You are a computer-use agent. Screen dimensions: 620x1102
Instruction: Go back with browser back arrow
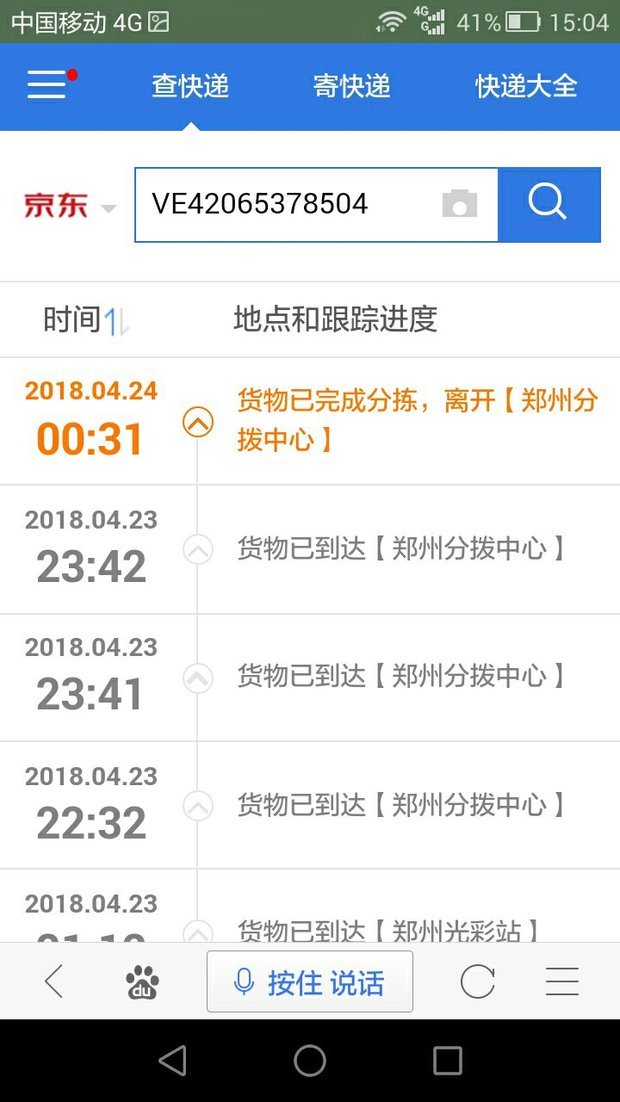coord(54,982)
